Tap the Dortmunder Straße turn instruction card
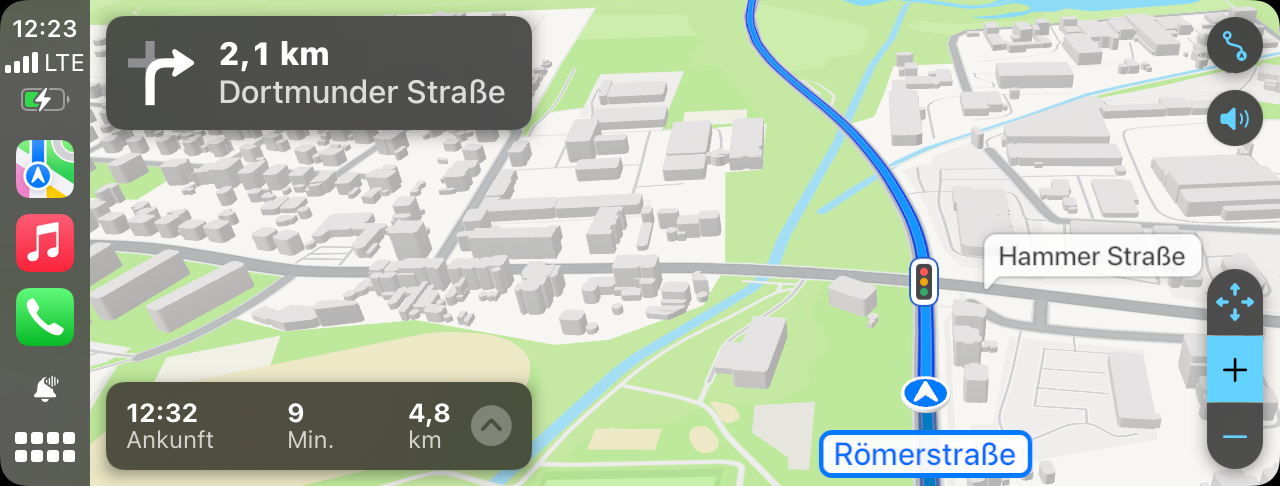1280x486 pixels. pyautogui.click(x=318, y=73)
